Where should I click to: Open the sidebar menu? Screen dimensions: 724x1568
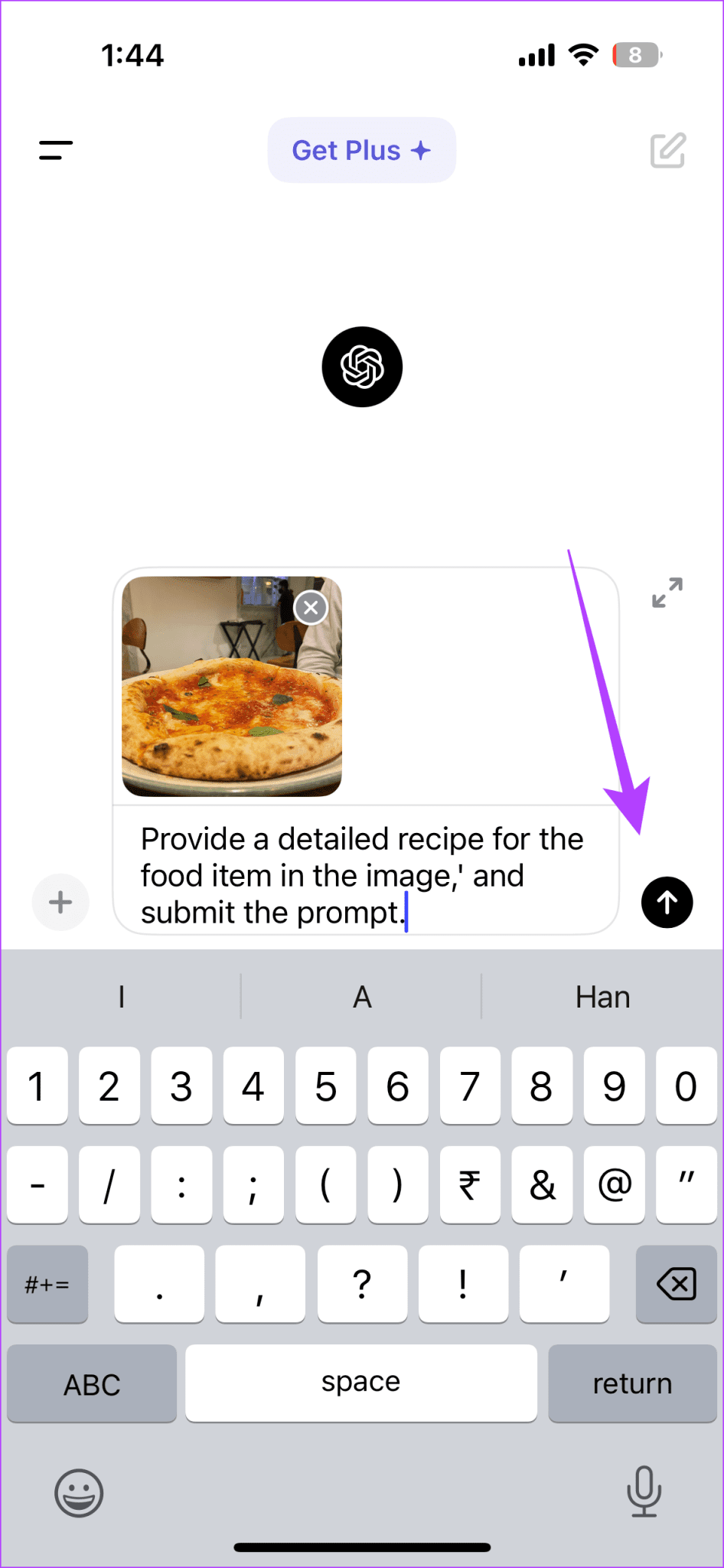(x=54, y=150)
